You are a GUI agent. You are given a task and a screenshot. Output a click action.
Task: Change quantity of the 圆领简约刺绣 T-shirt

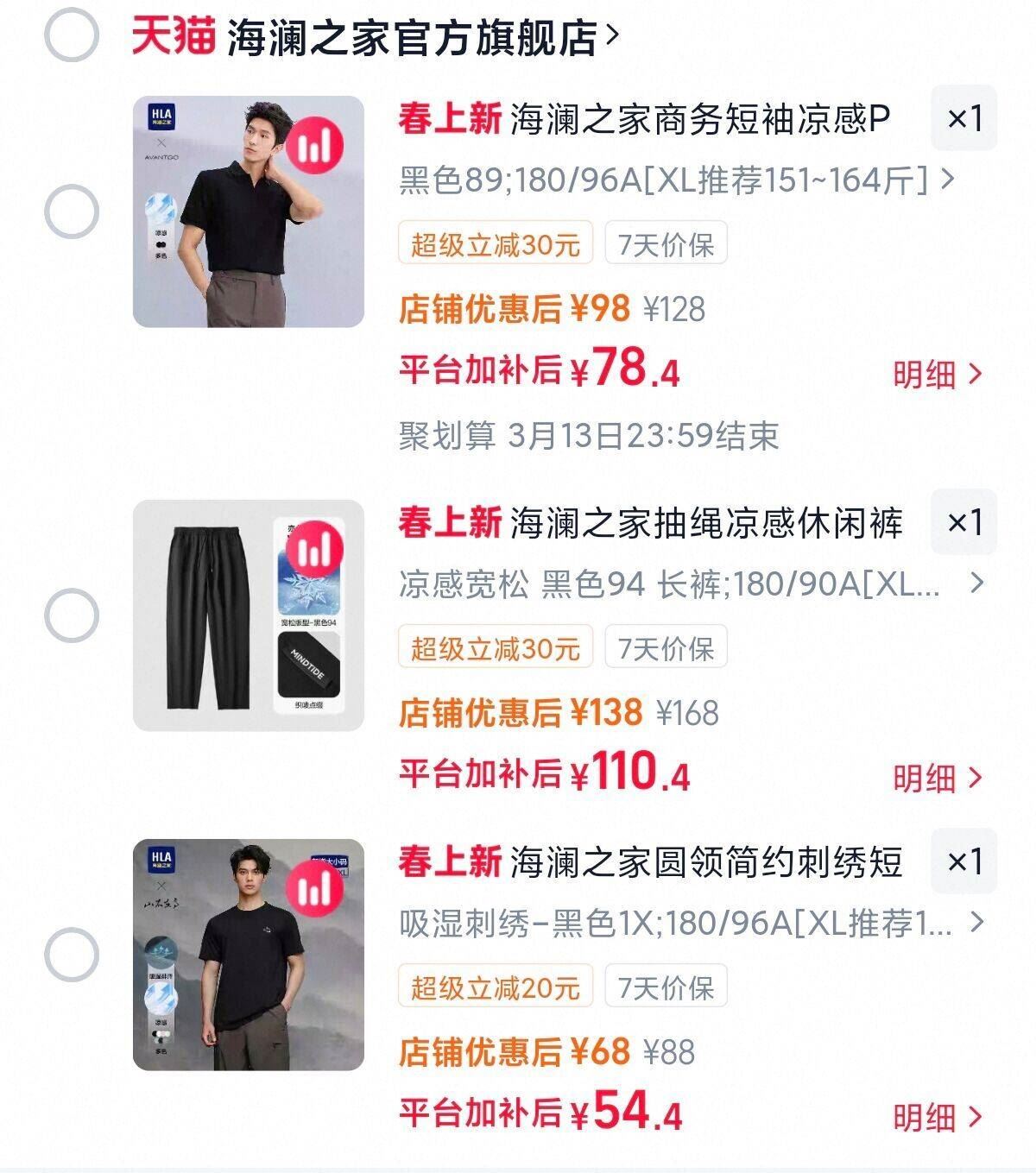click(x=963, y=861)
